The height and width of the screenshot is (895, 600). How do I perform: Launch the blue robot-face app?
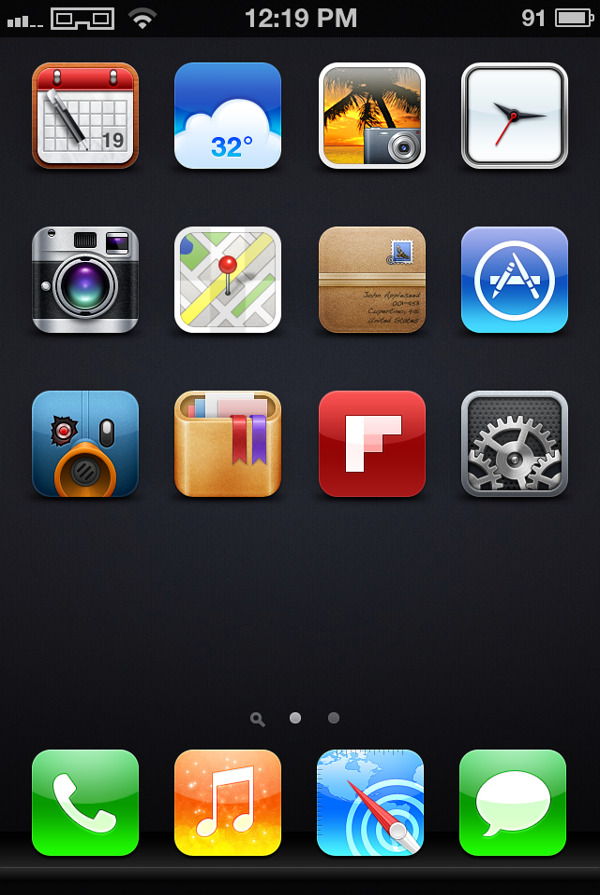coord(85,443)
